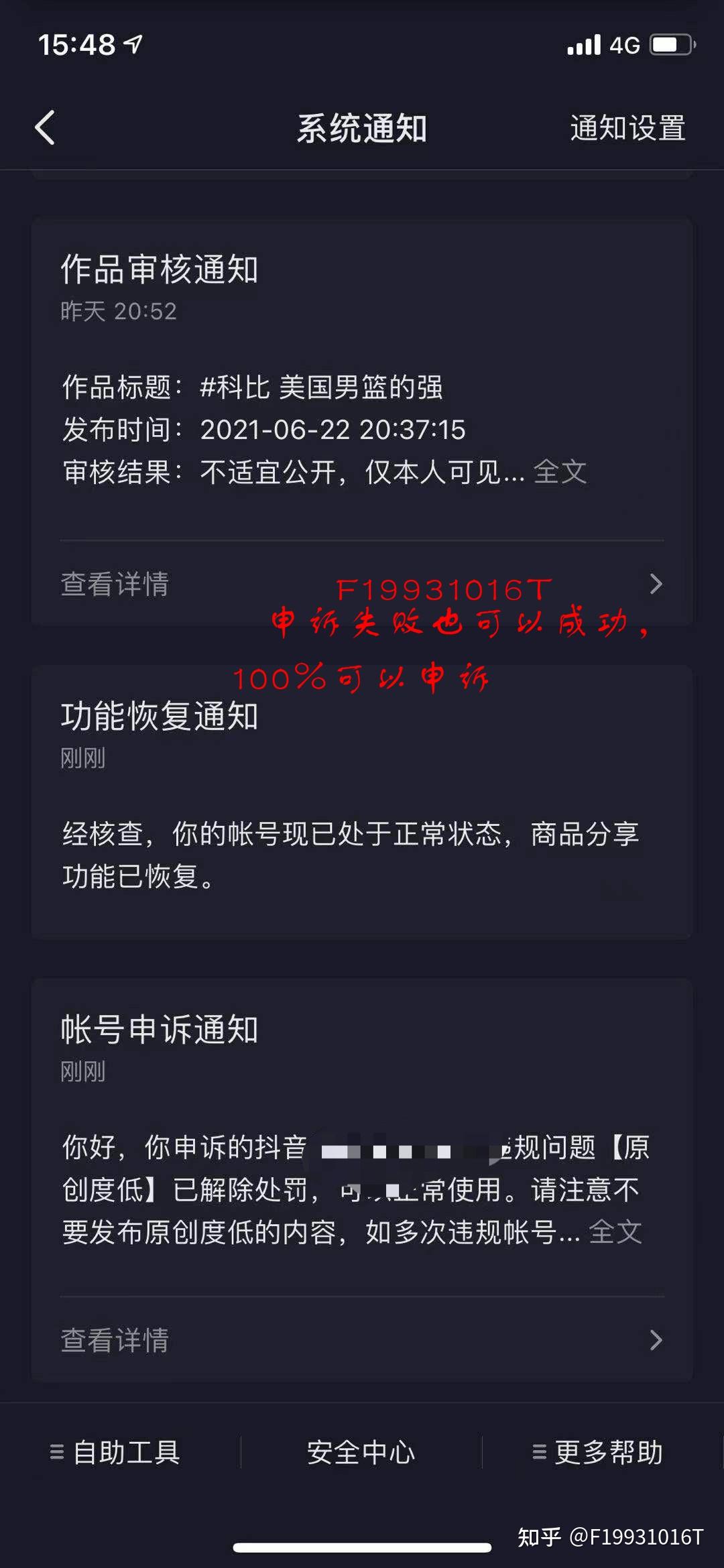Open 查看详情 under 帐号申诉通知
Viewport: 724px width, 1568px height.
click(362, 1340)
